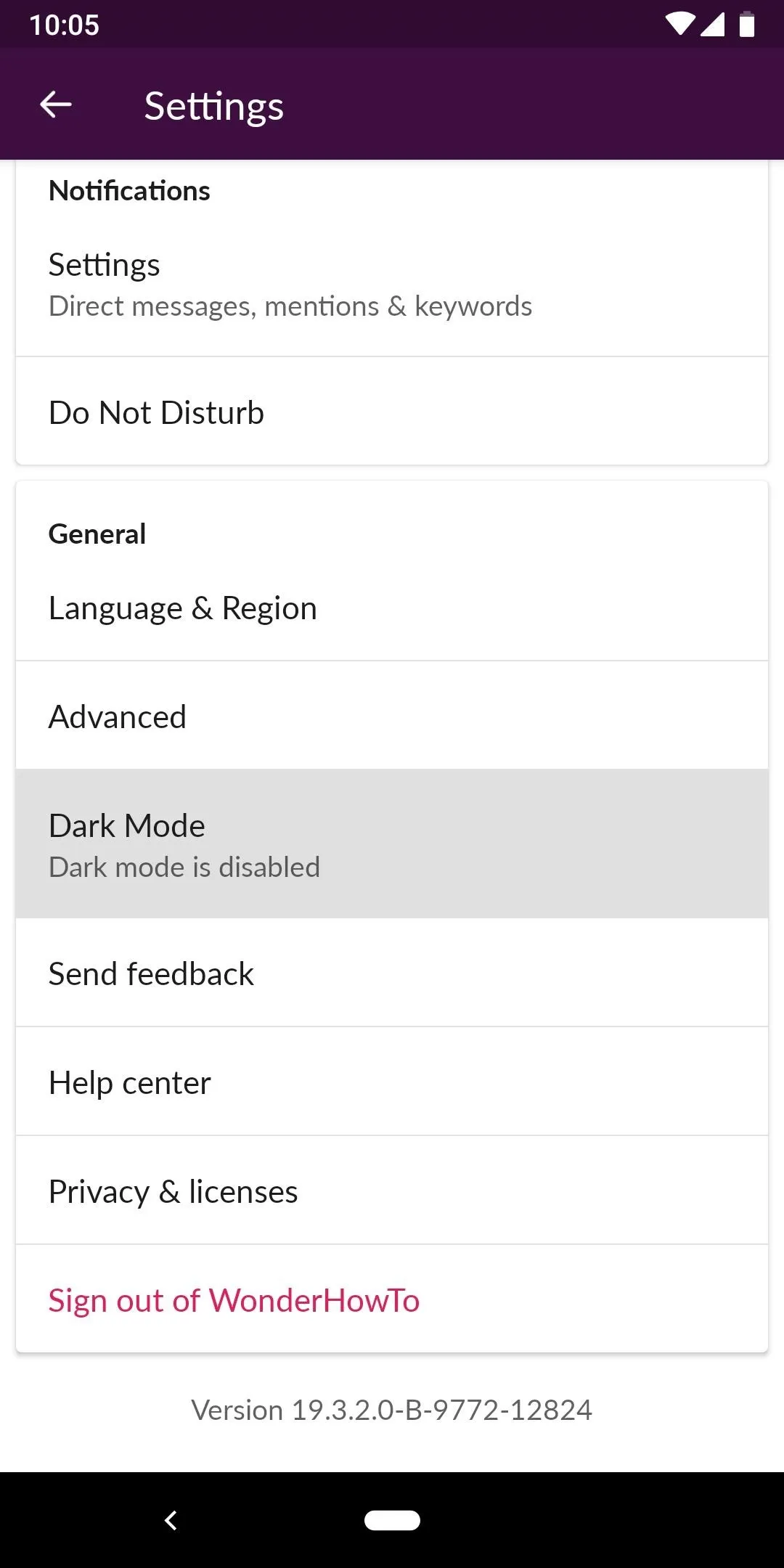Tap the system back button
Viewport: 784px width, 1568px height.
point(171,1520)
